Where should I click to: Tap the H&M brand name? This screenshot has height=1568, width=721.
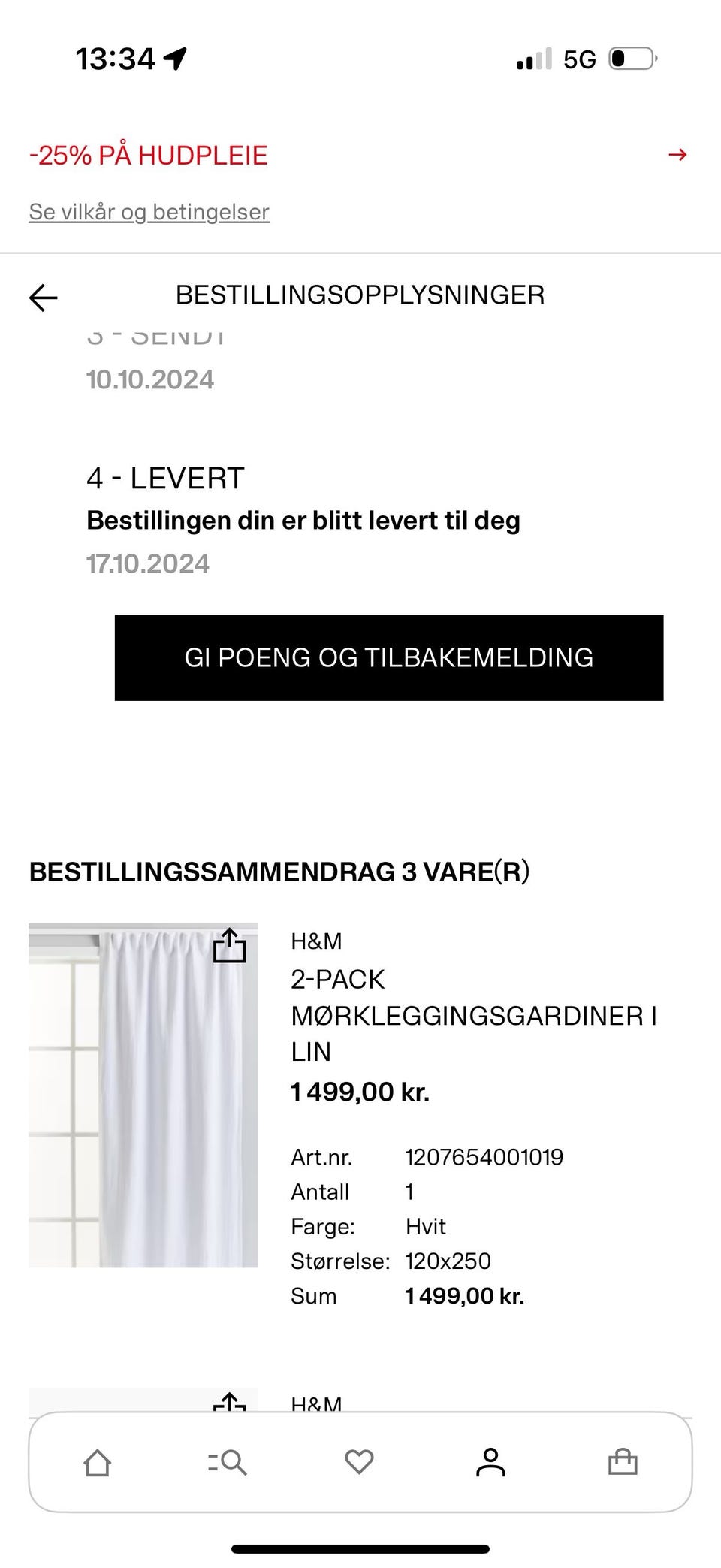pyautogui.click(x=315, y=939)
